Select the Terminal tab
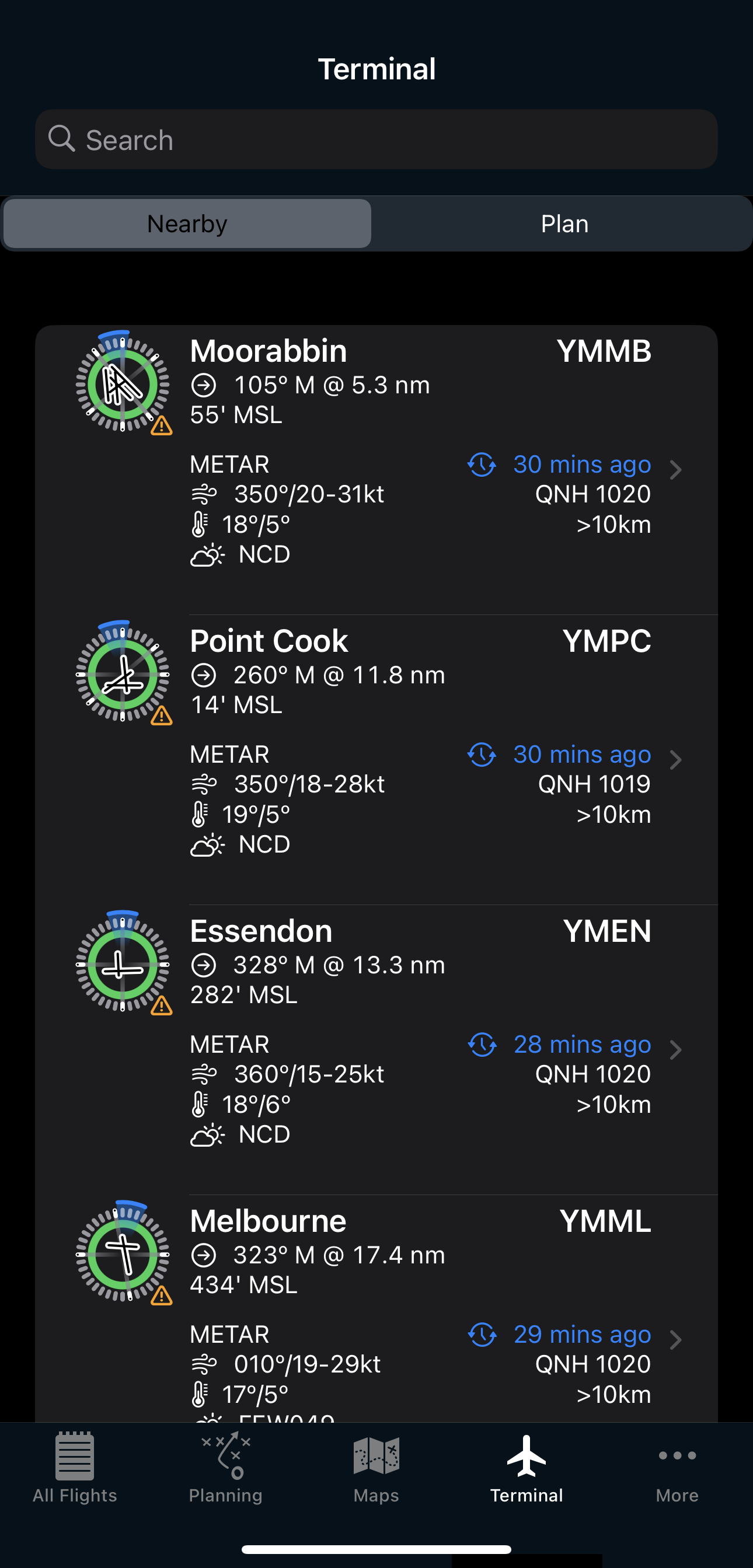The width and height of the screenshot is (753, 1568). click(x=527, y=1468)
